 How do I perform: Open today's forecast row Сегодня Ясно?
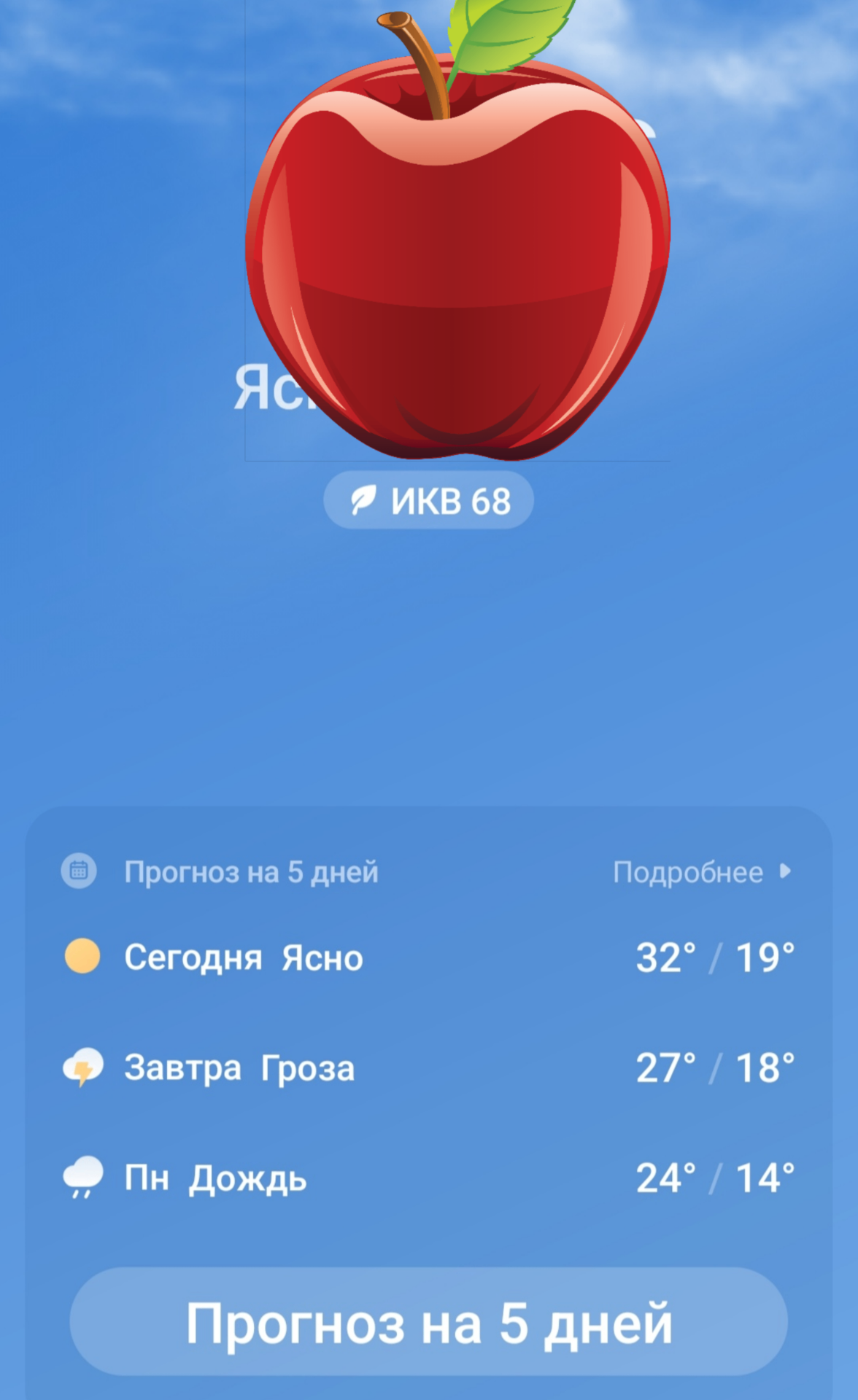point(428,957)
